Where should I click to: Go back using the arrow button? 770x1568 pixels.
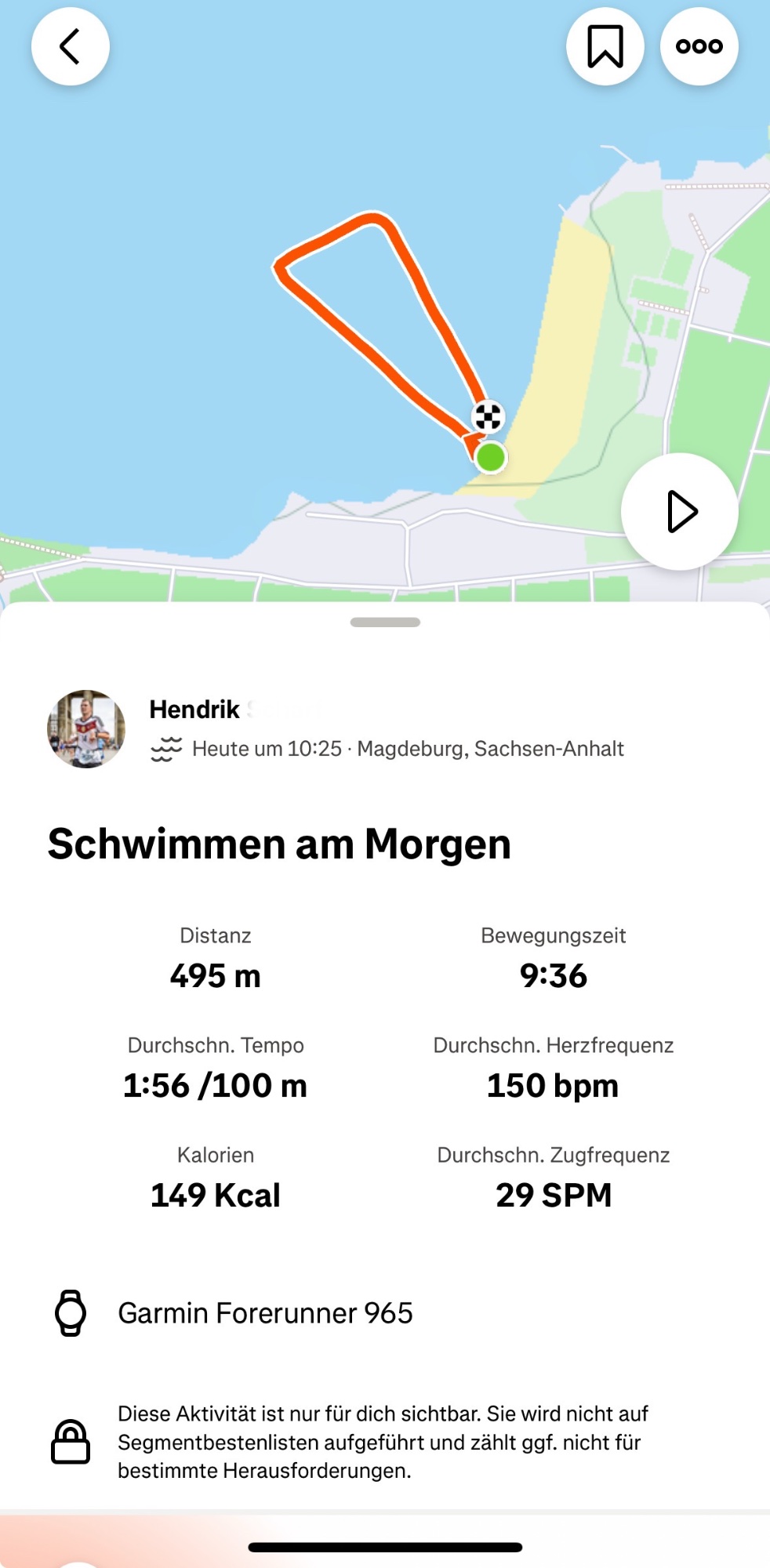[x=70, y=46]
